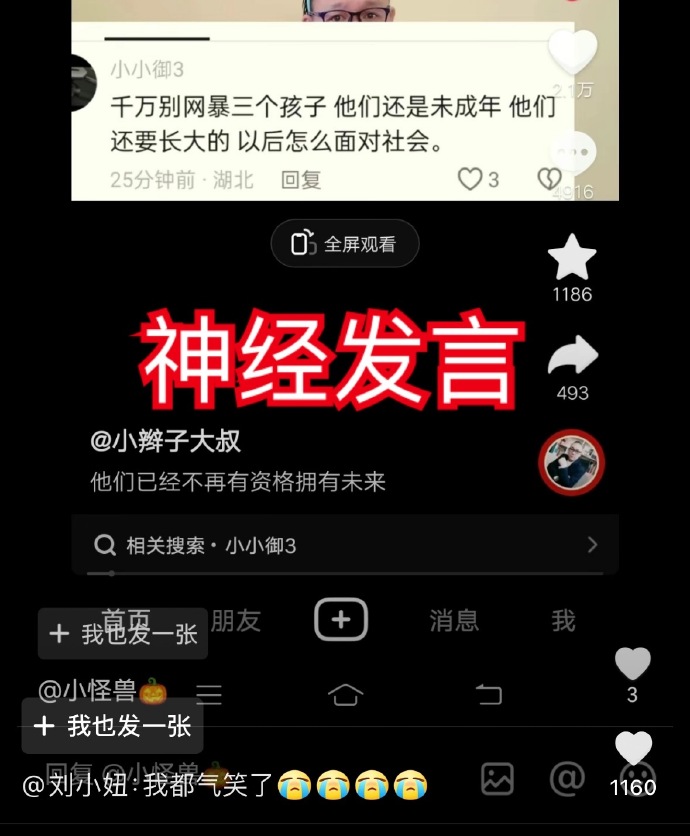
Task: Mention someone with the @ icon
Action: click(x=567, y=777)
